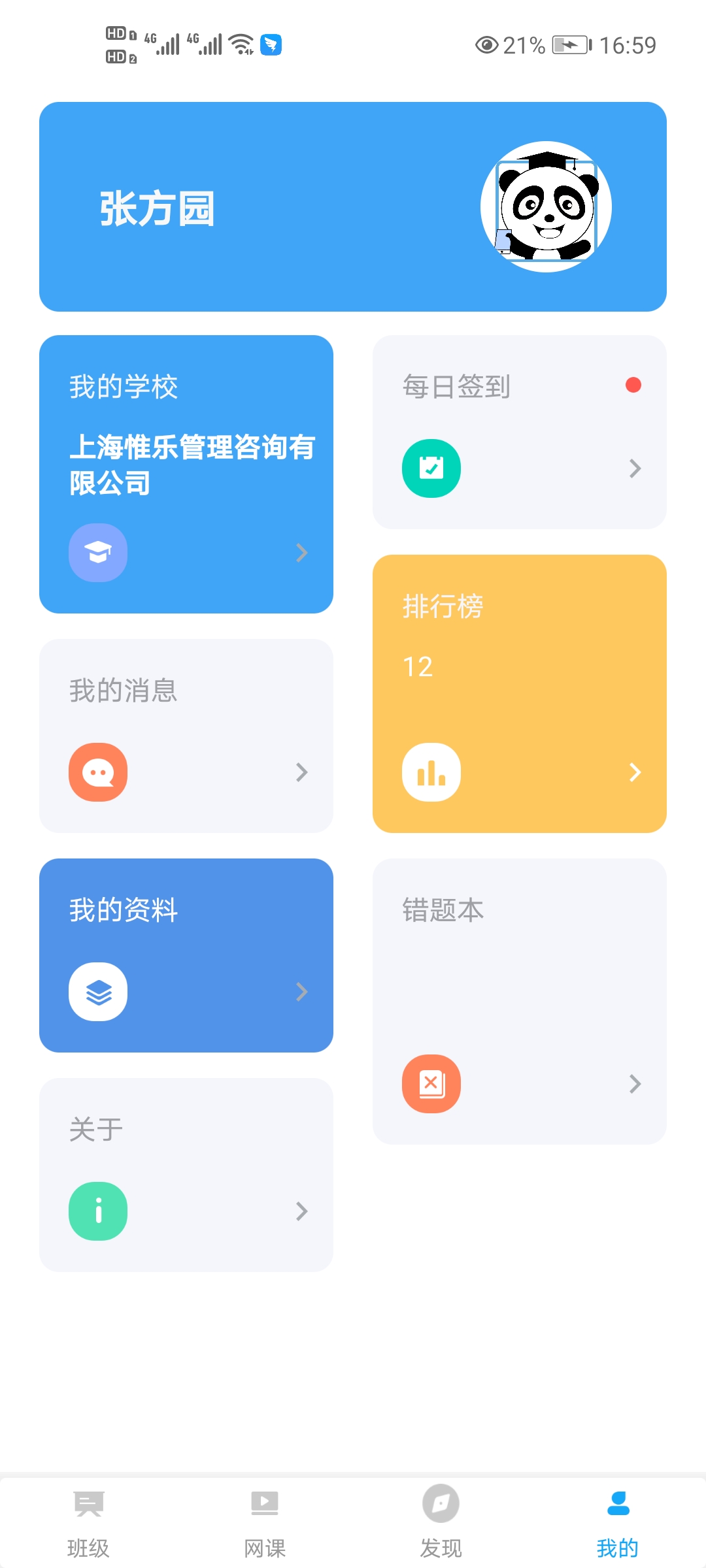706x1568 pixels.
Task: Open the 关于 about card
Action: [186, 1175]
